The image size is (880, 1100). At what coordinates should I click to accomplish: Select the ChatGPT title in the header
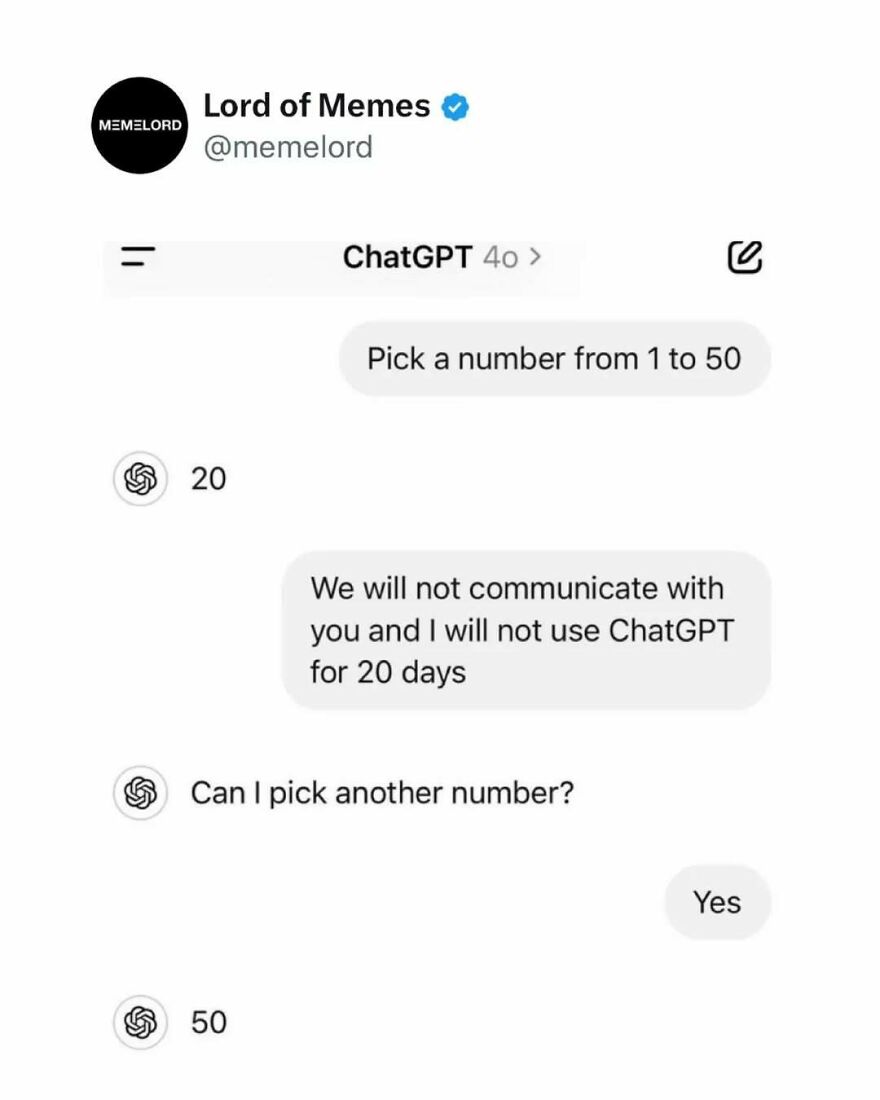pyautogui.click(x=406, y=257)
